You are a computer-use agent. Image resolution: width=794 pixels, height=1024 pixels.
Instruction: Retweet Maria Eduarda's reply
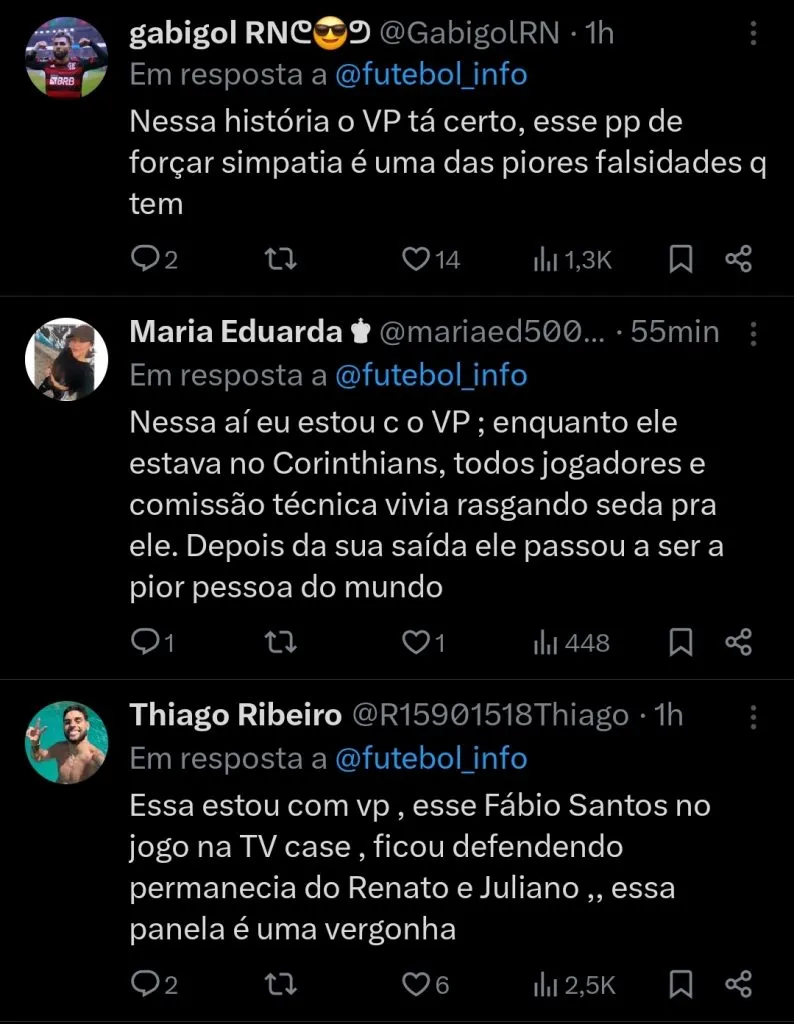[x=281, y=642]
